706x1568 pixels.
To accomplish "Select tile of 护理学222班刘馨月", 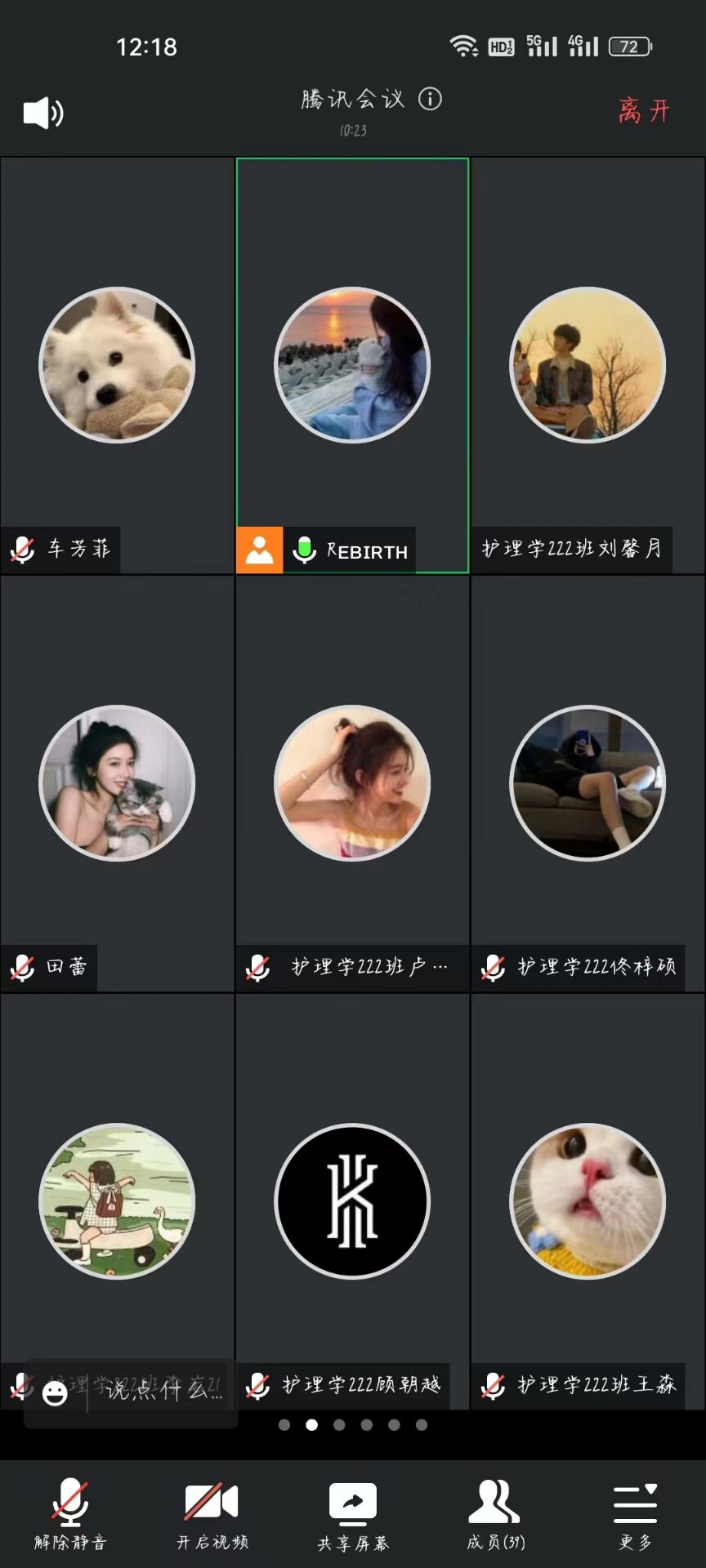I will [588, 365].
